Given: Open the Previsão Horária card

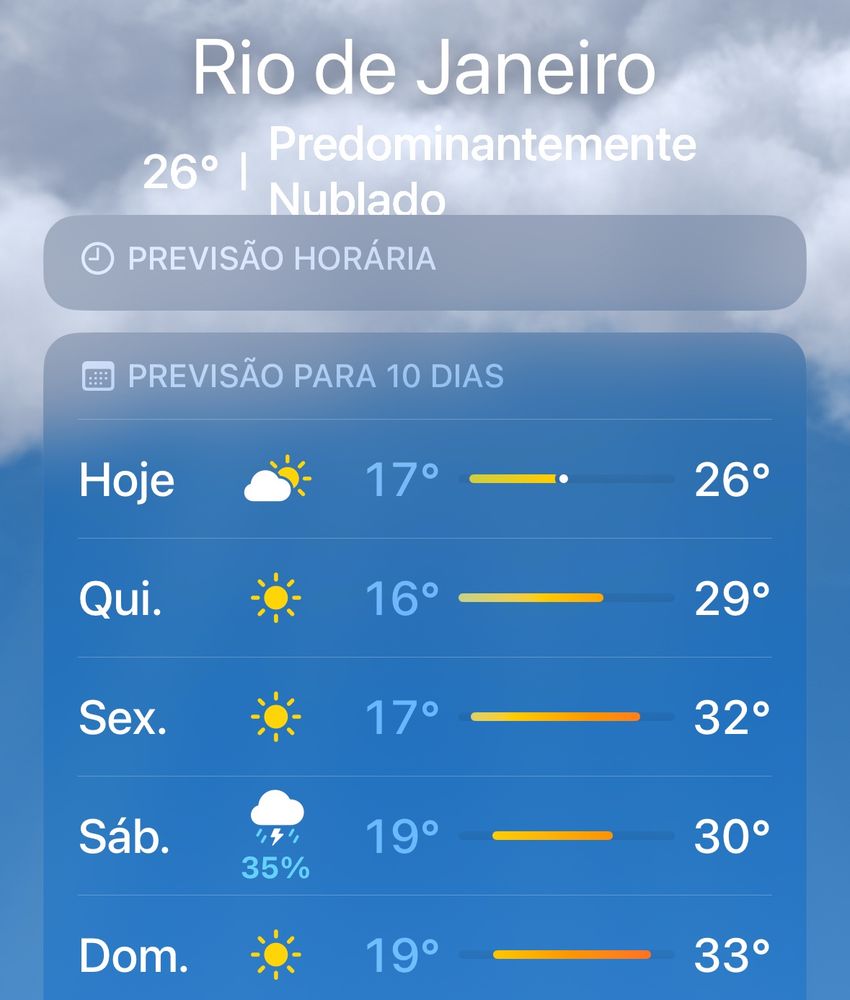Looking at the screenshot, I should (x=424, y=260).
